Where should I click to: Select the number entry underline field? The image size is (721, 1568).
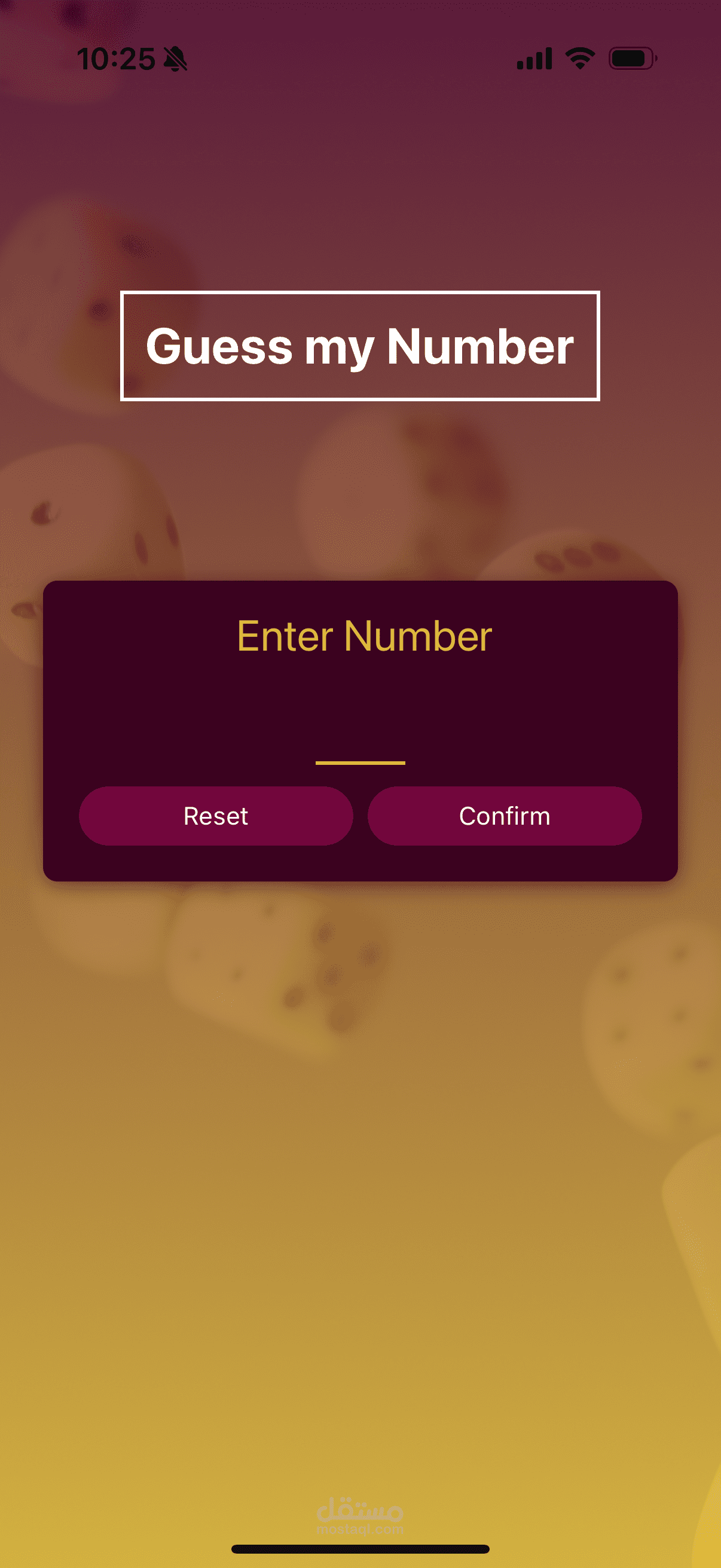coord(362,762)
